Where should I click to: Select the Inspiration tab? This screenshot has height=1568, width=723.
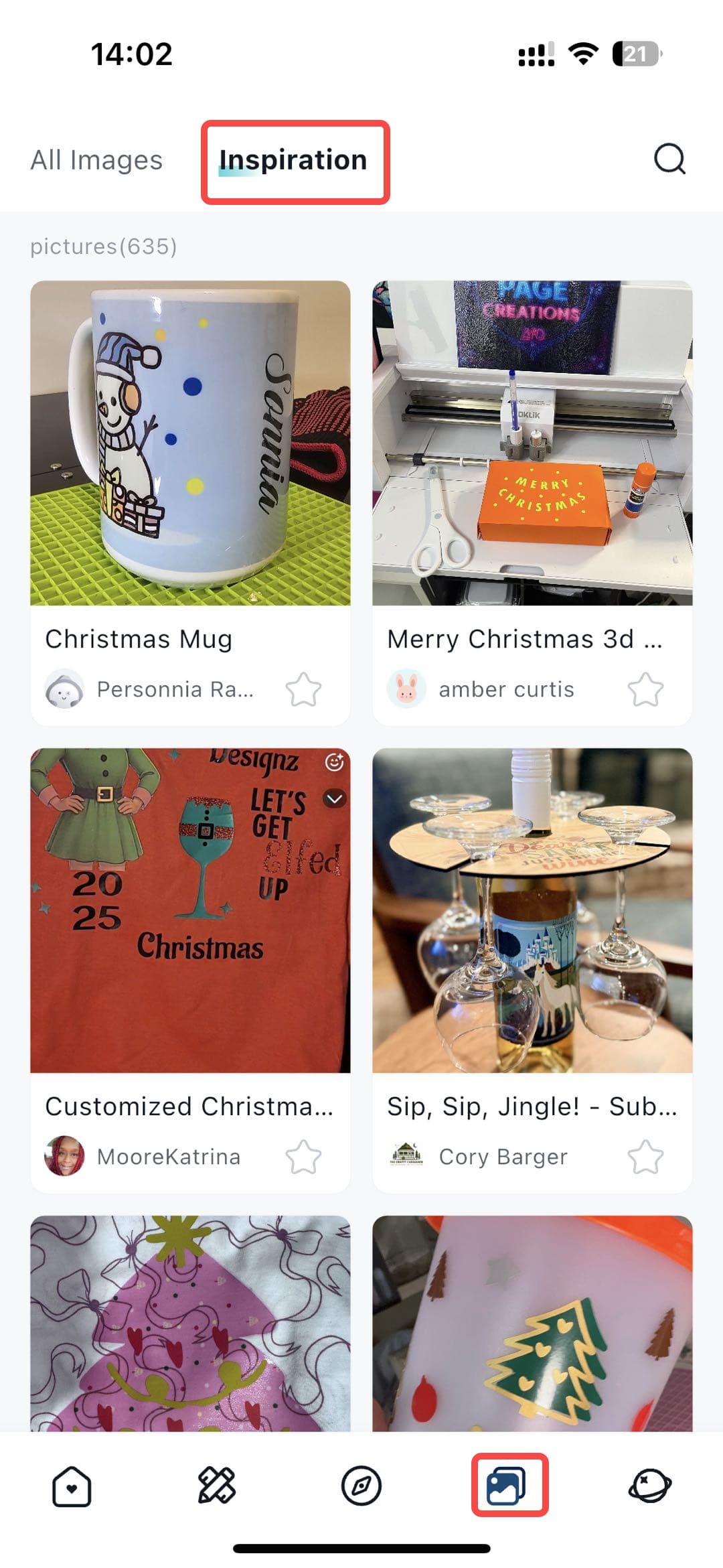294,161
